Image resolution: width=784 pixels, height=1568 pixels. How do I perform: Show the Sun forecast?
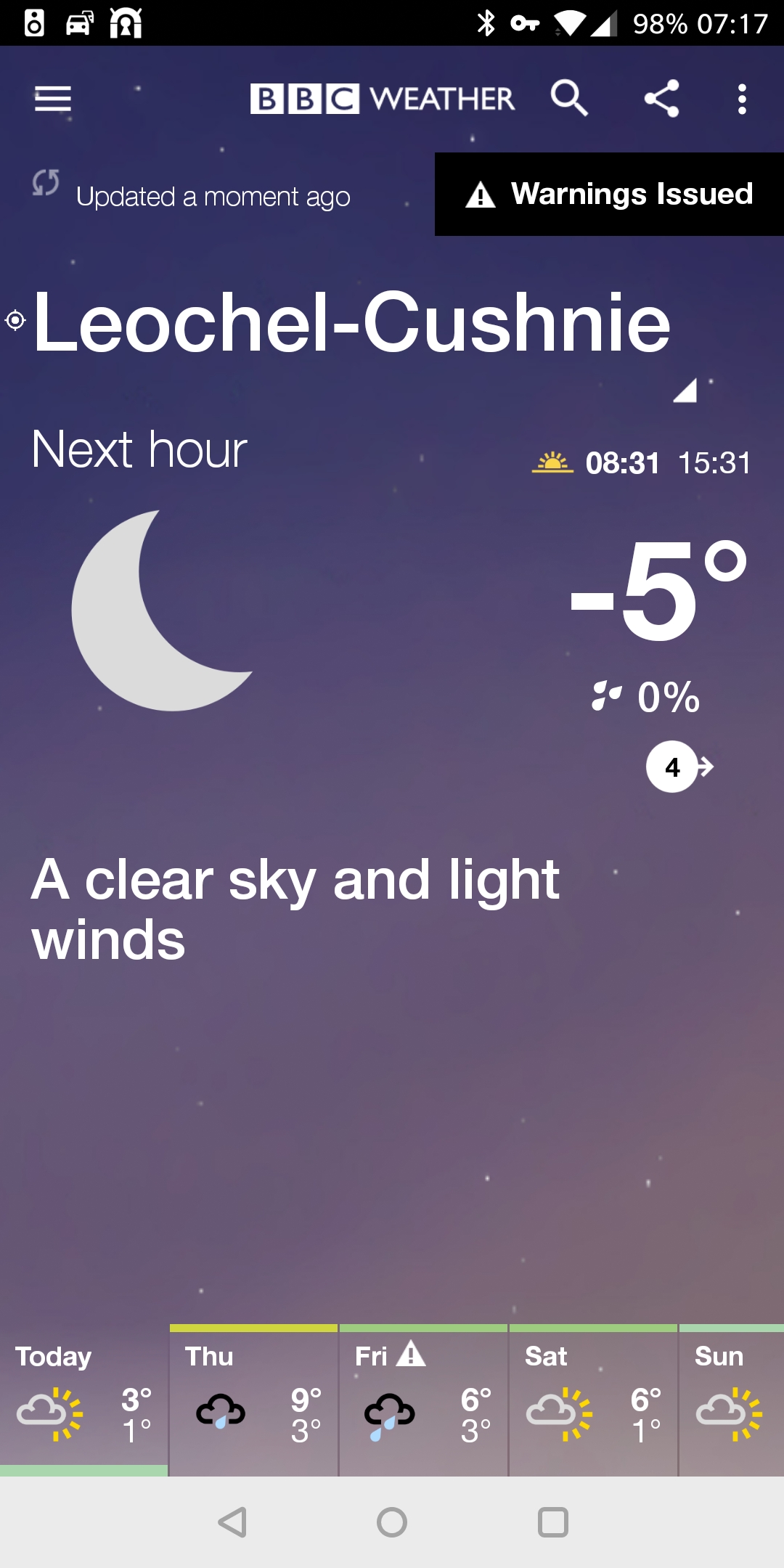pyautogui.click(x=732, y=1400)
